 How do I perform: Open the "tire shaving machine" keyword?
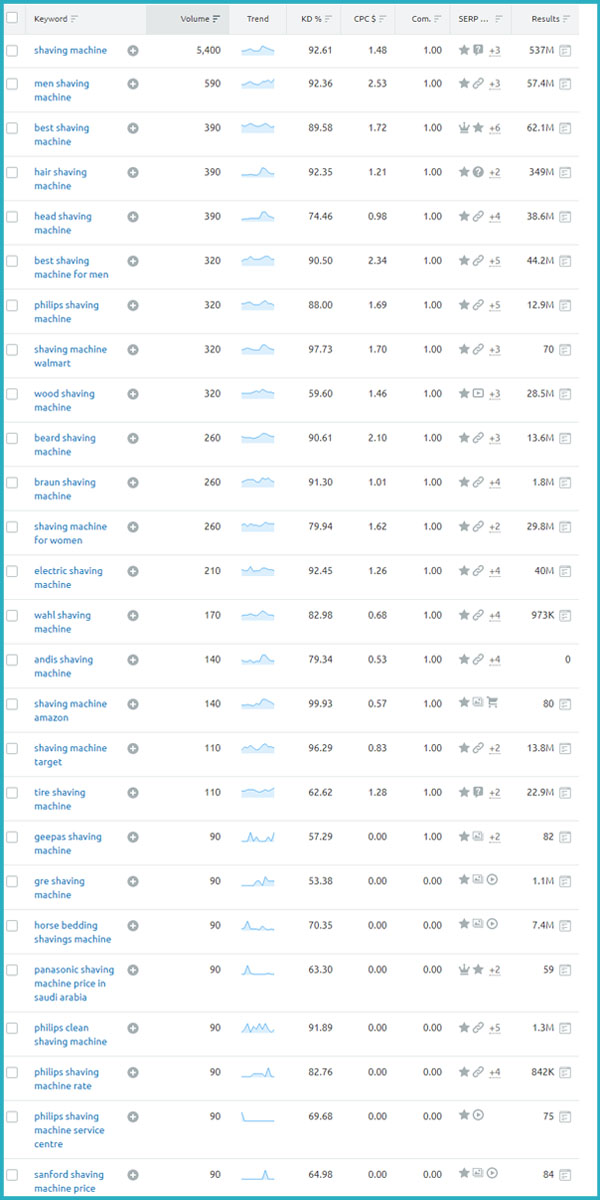coord(60,799)
